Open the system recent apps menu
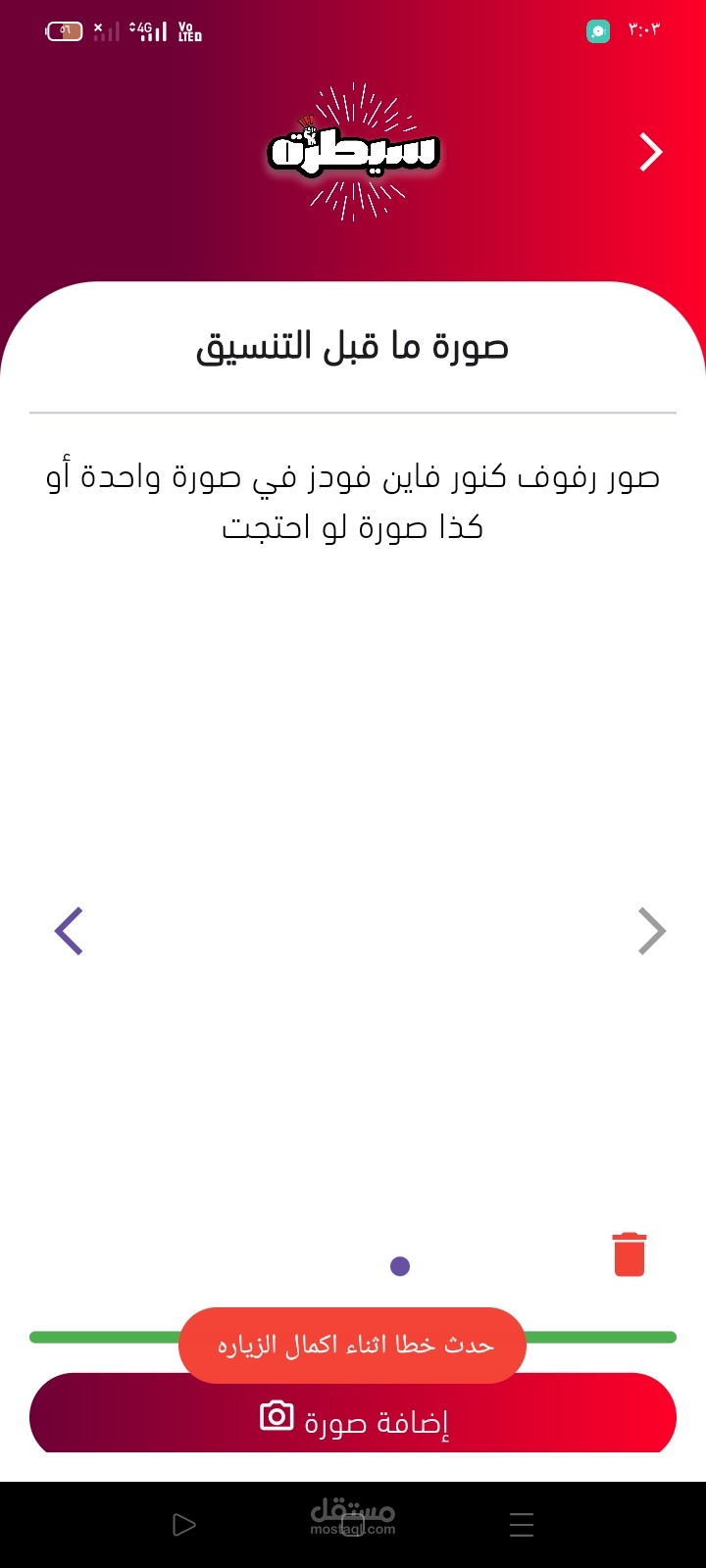 click(522, 1525)
